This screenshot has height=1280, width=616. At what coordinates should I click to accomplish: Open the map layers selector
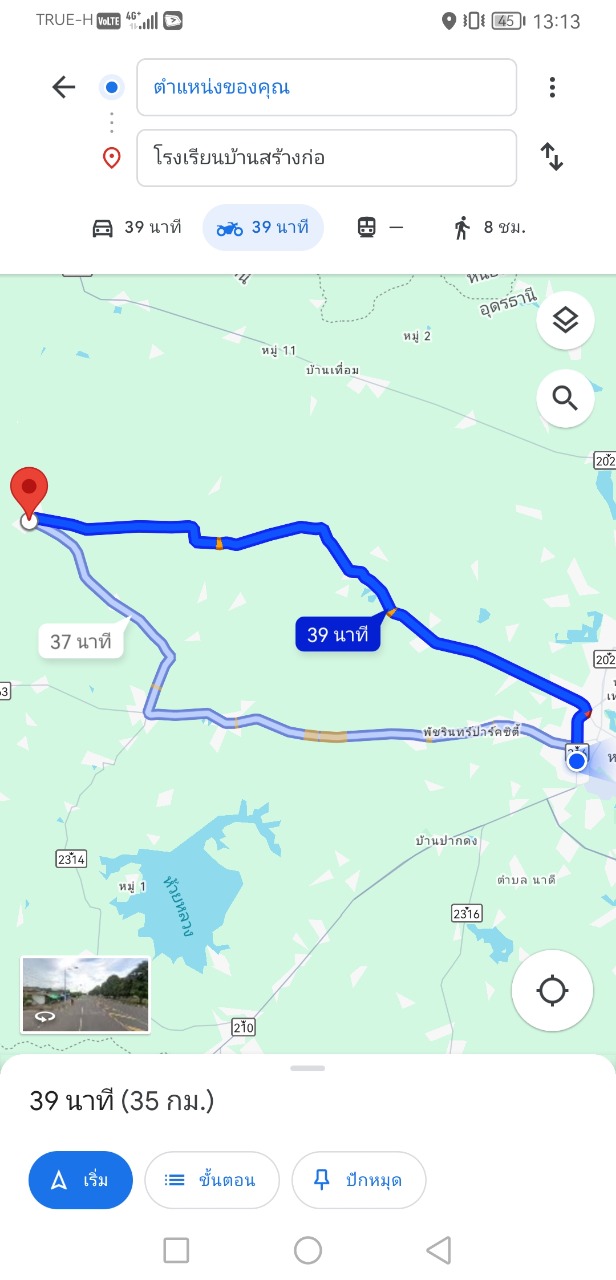[566, 321]
